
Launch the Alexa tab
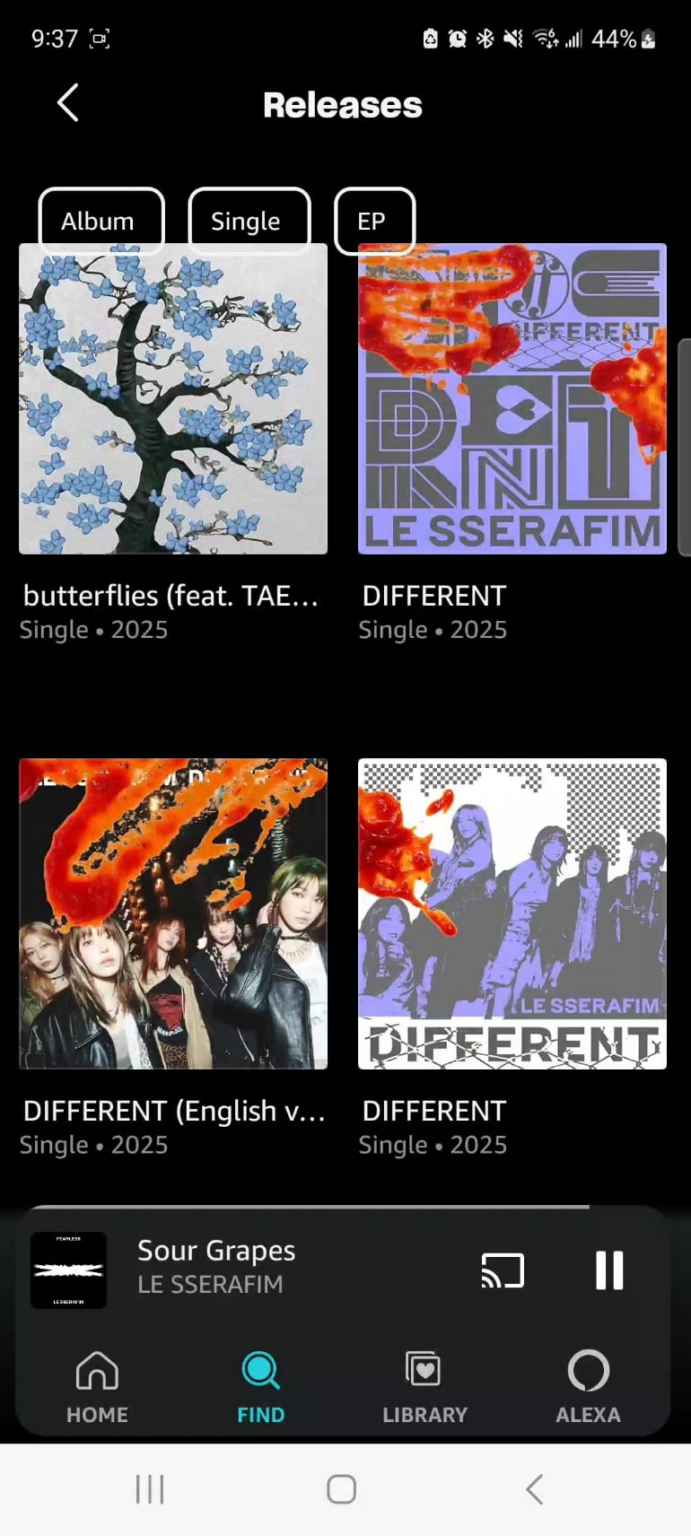click(x=588, y=1387)
